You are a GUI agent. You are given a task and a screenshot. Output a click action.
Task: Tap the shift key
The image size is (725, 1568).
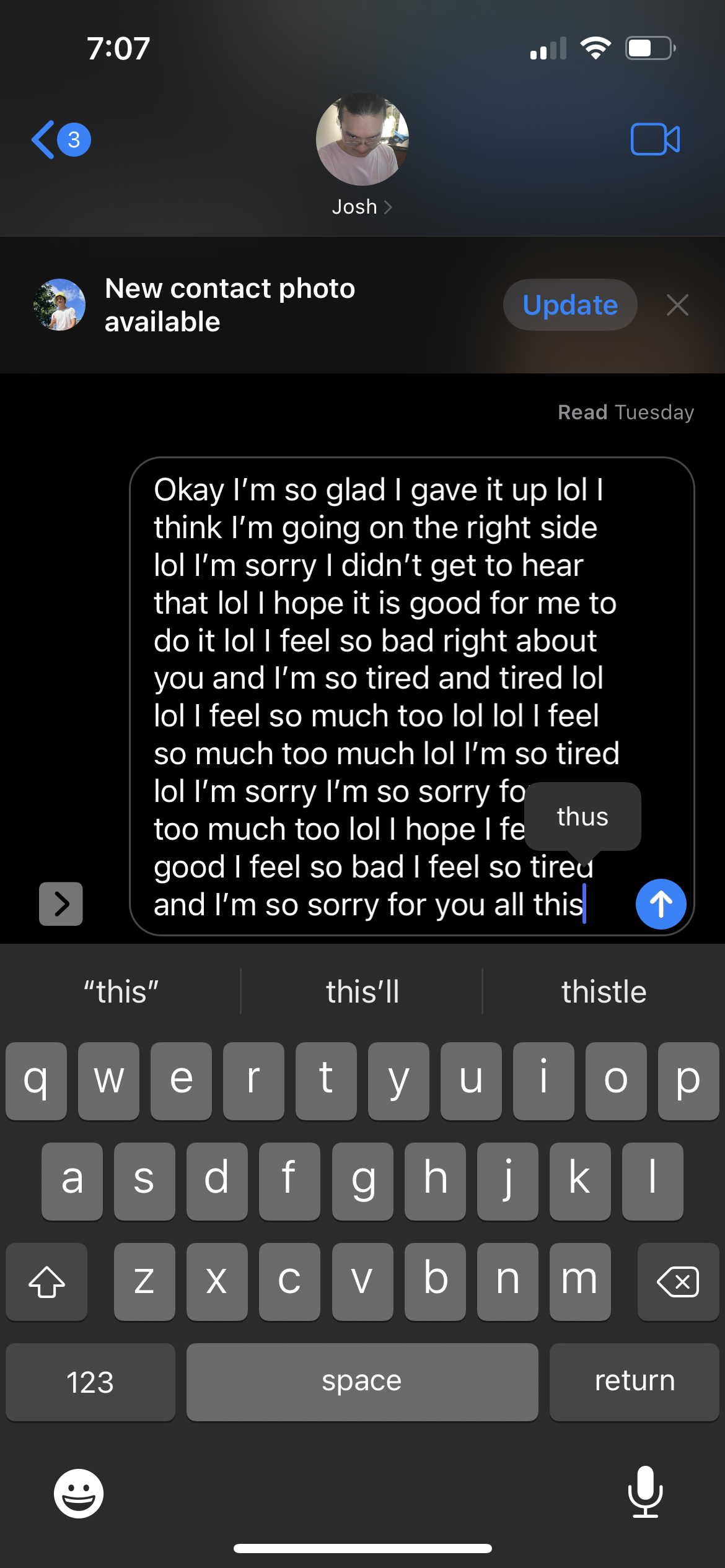point(46,1281)
